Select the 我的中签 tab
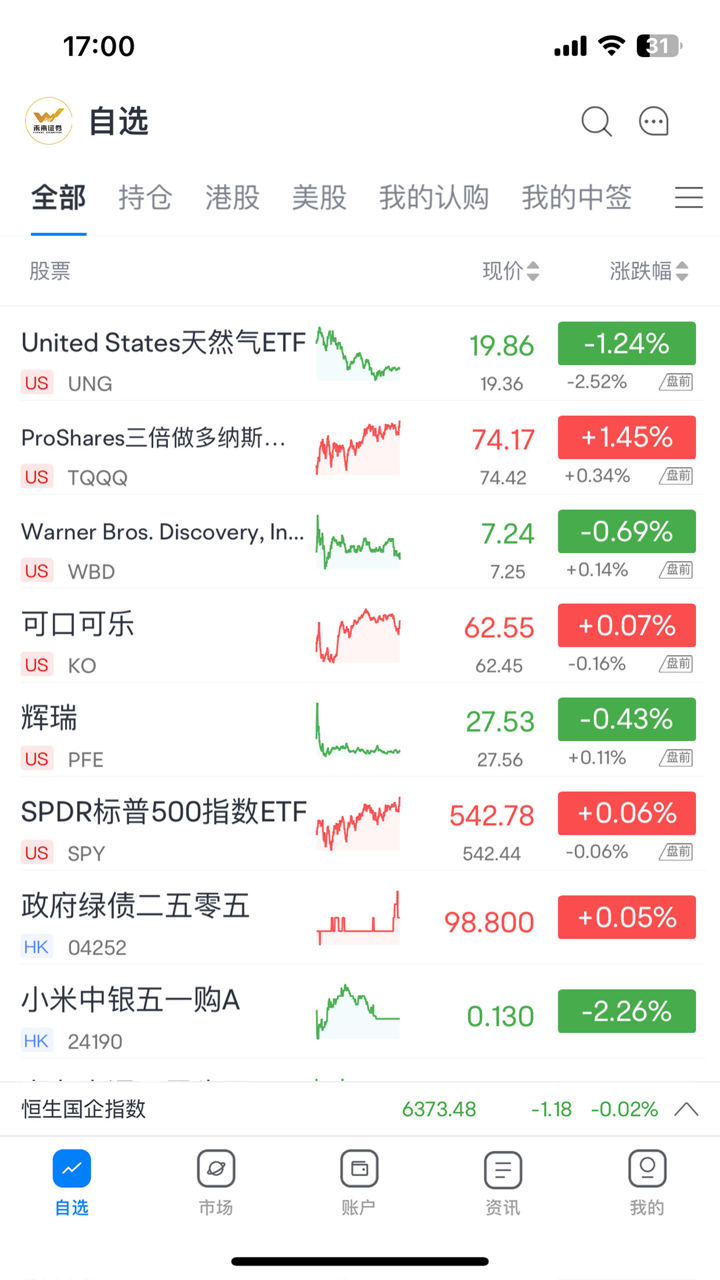This screenshot has width=720, height=1280. (x=576, y=198)
